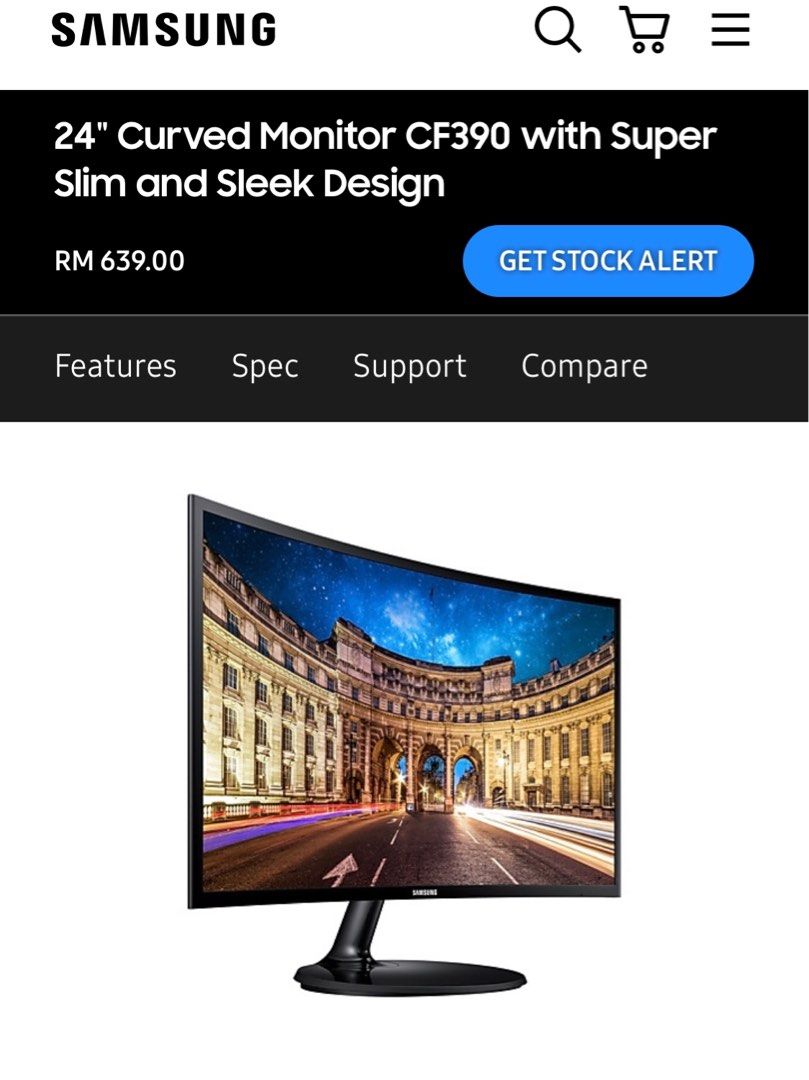Switch to the Features tab
Image resolution: width=809 pixels, height=1080 pixels.
(x=115, y=366)
